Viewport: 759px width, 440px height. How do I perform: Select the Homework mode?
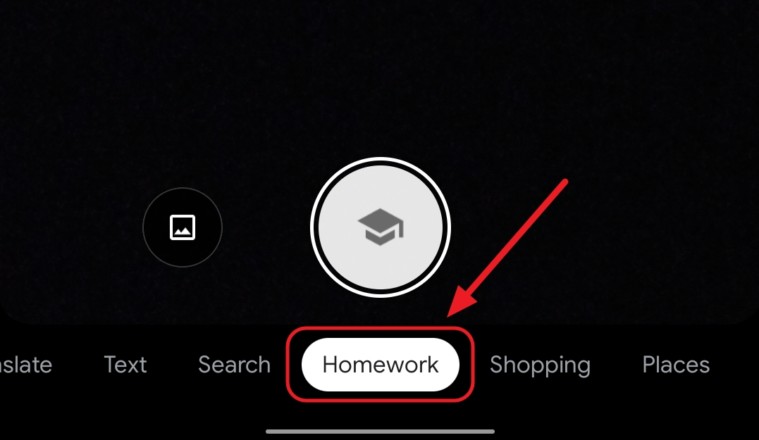(380, 364)
